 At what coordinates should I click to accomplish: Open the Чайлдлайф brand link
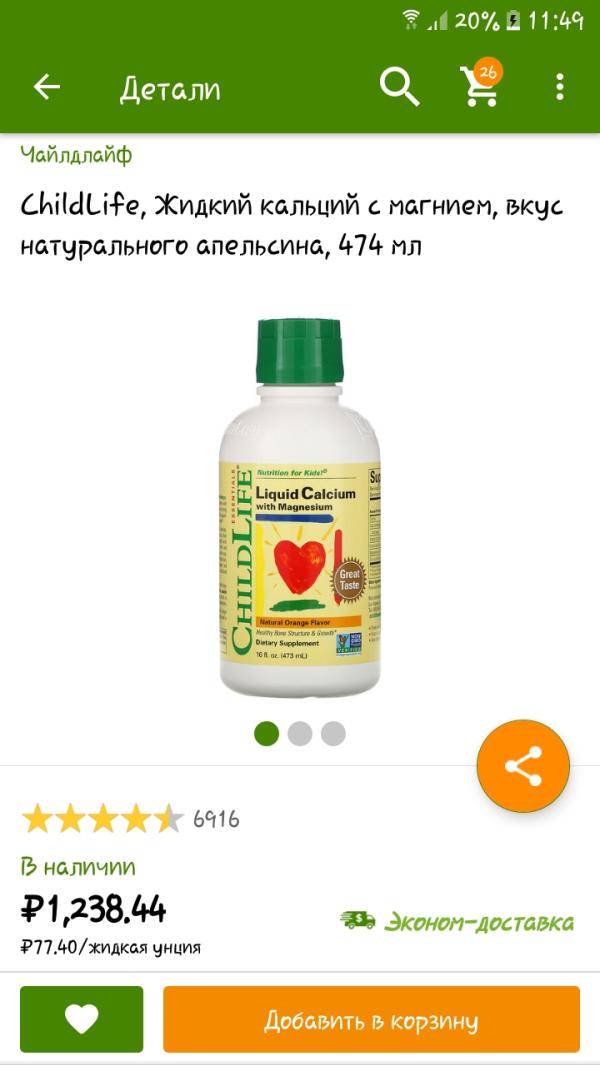(76, 155)
